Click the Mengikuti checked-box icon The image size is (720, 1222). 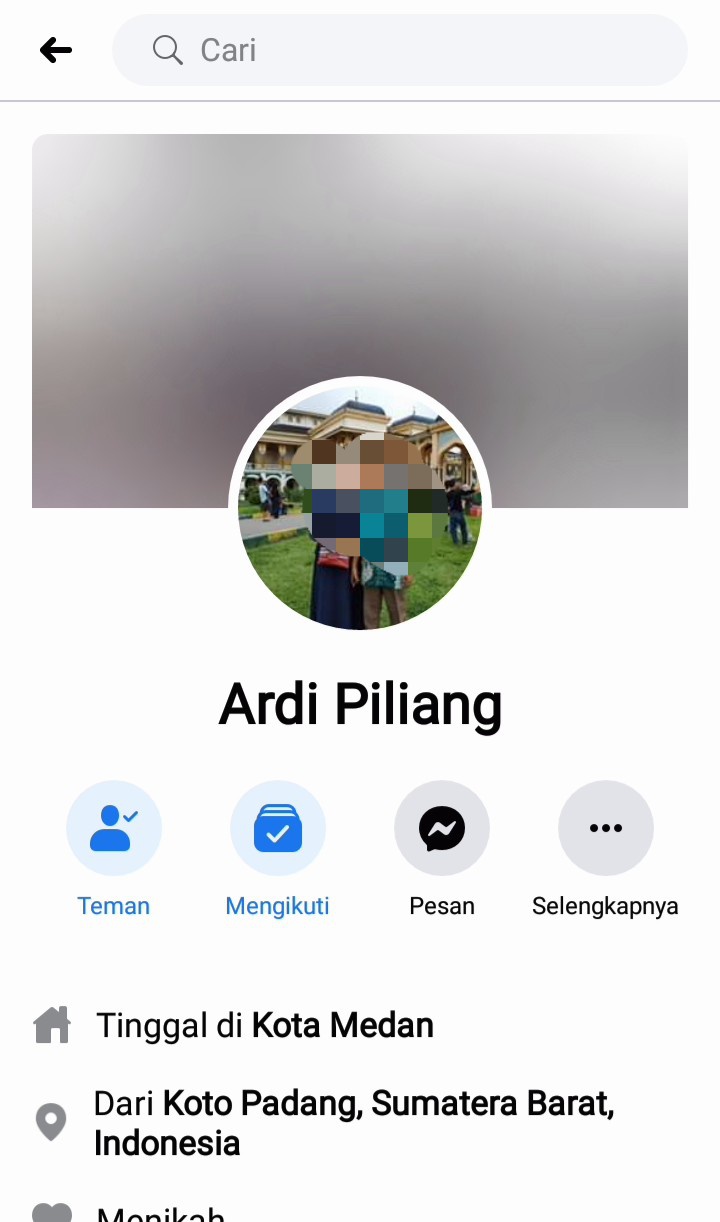278,828
